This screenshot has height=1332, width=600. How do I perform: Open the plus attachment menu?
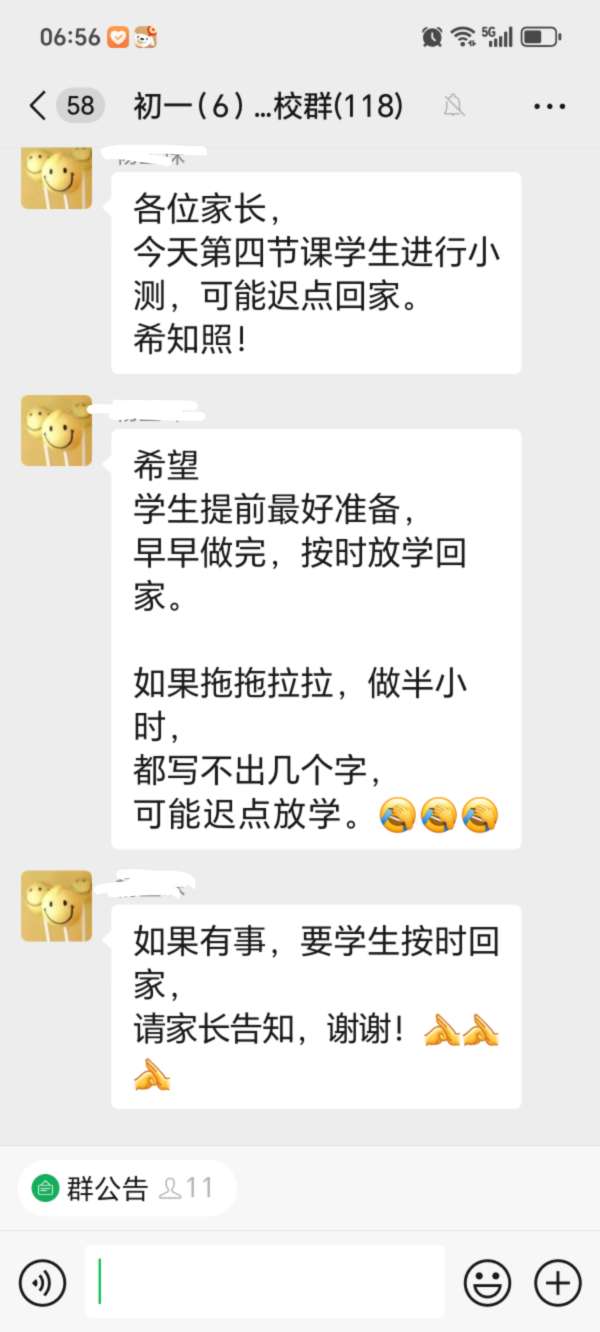[x=557, y=1282]
